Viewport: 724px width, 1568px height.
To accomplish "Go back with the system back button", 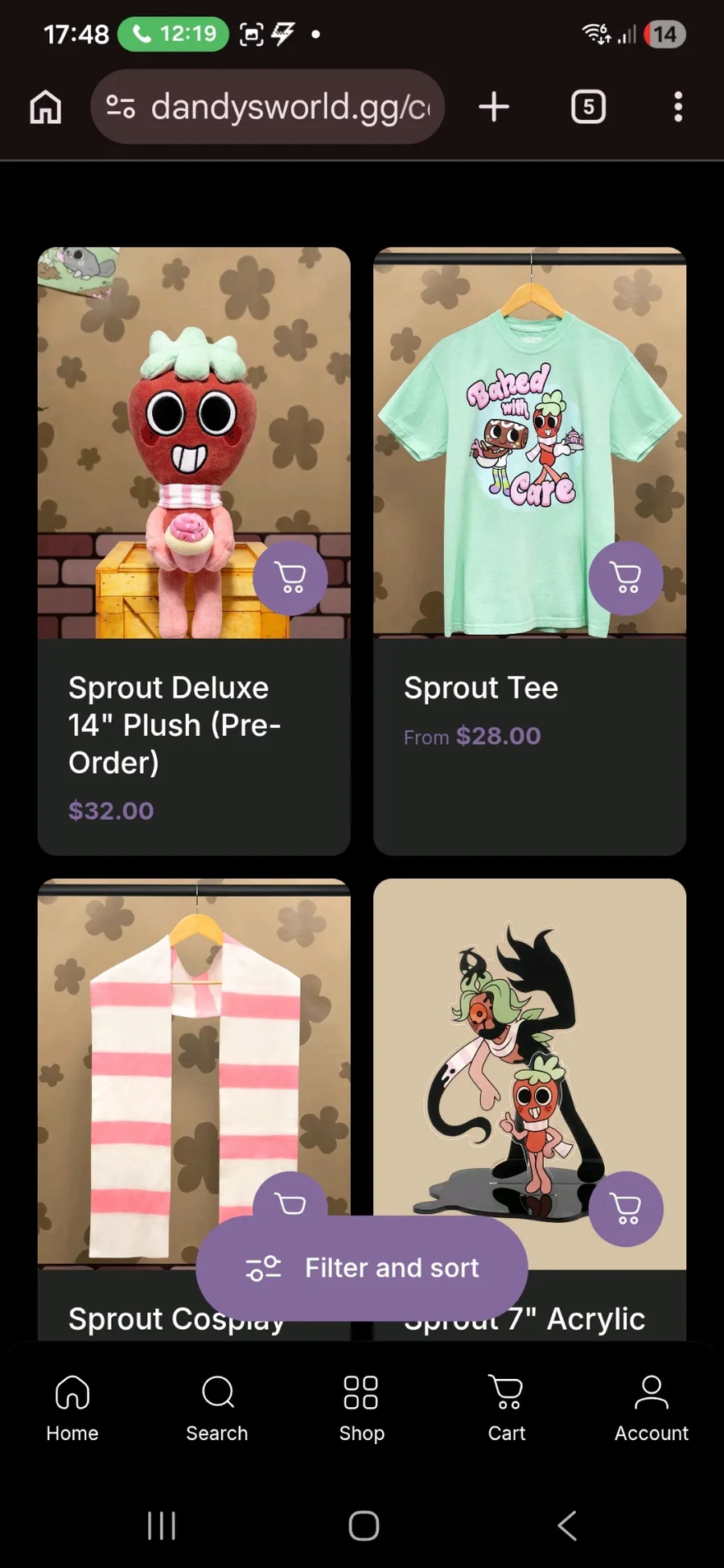I will tap(567, 1525).
